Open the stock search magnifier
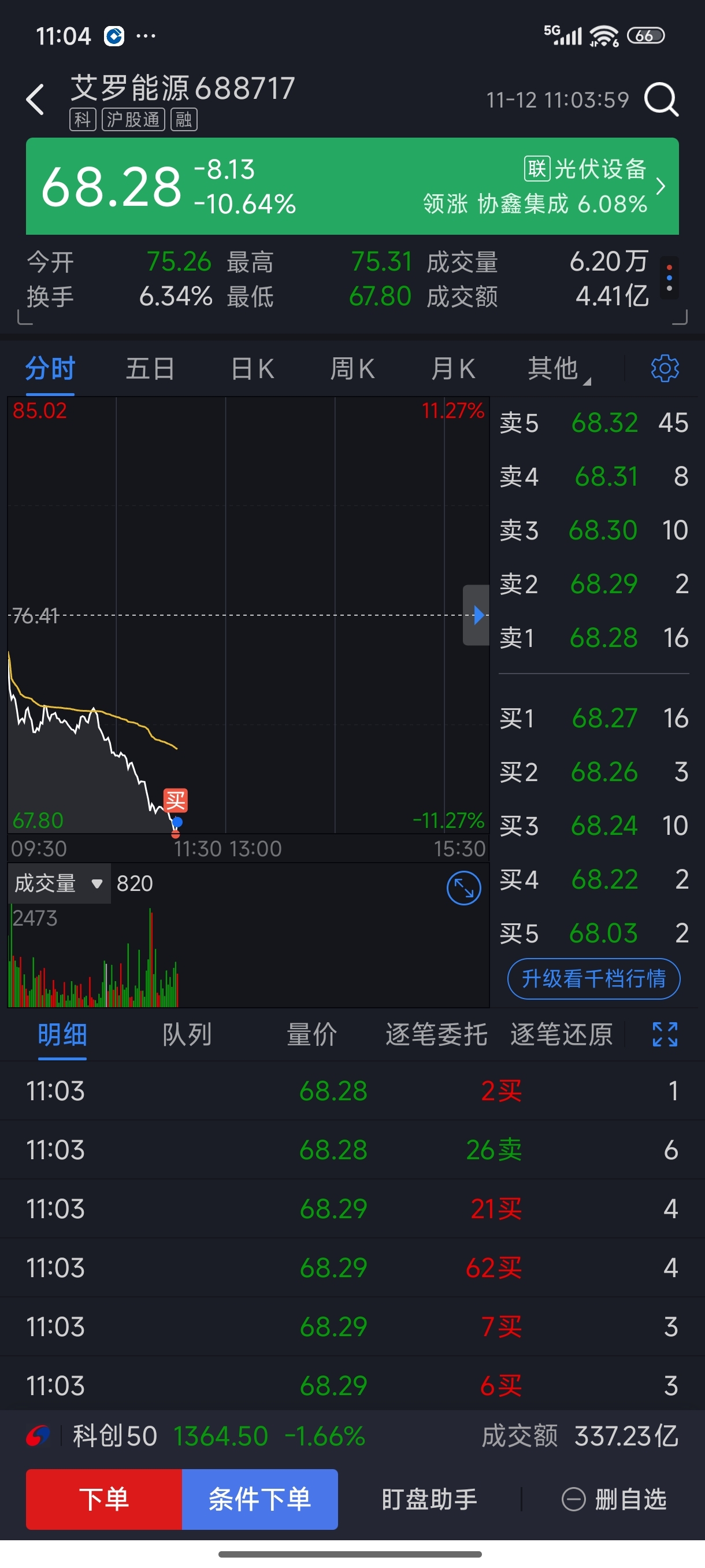705x1568 pixels. (x=661, y=99)
